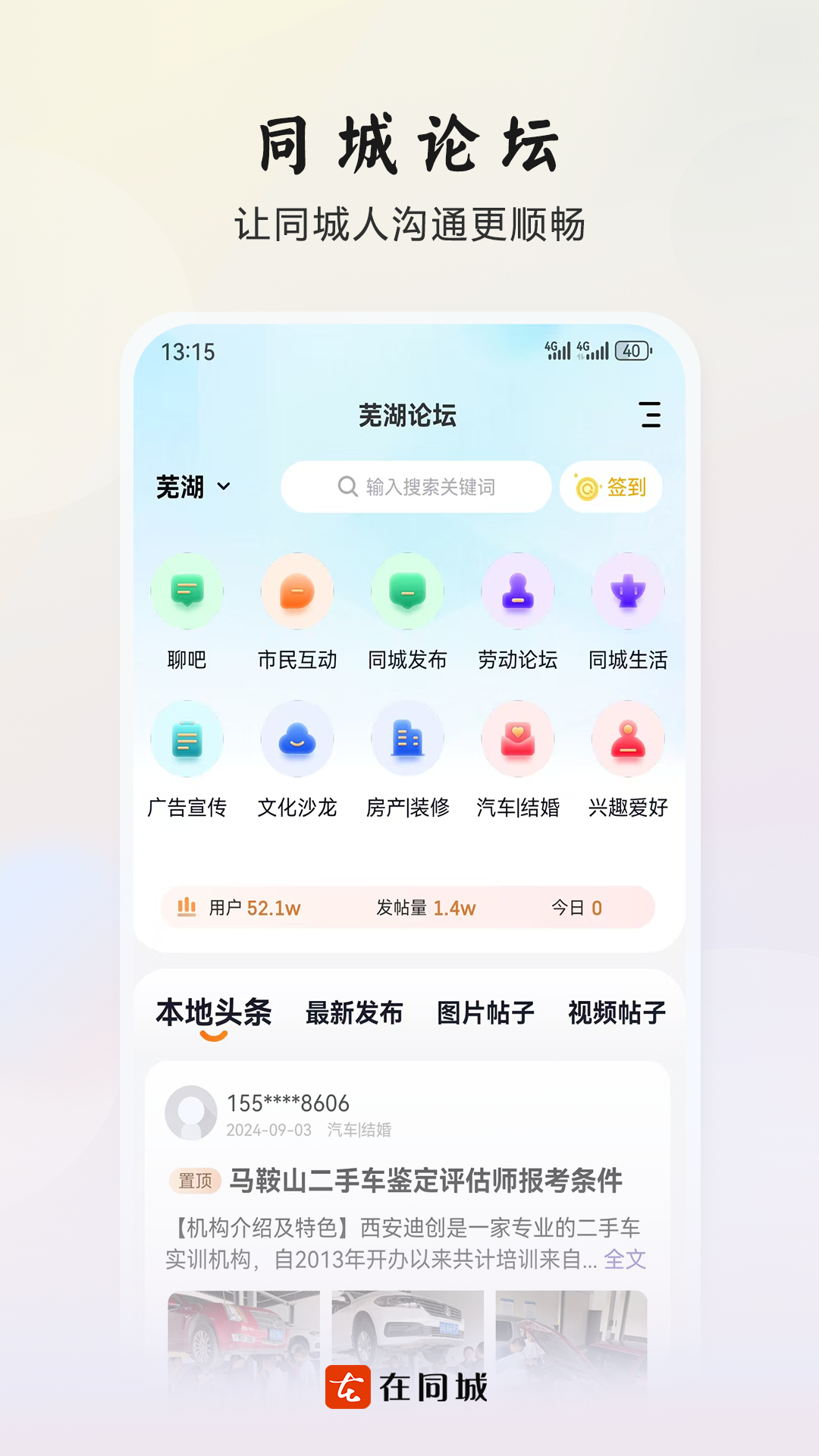Open the 芜湖 city selector

click(x=192, y=488)
